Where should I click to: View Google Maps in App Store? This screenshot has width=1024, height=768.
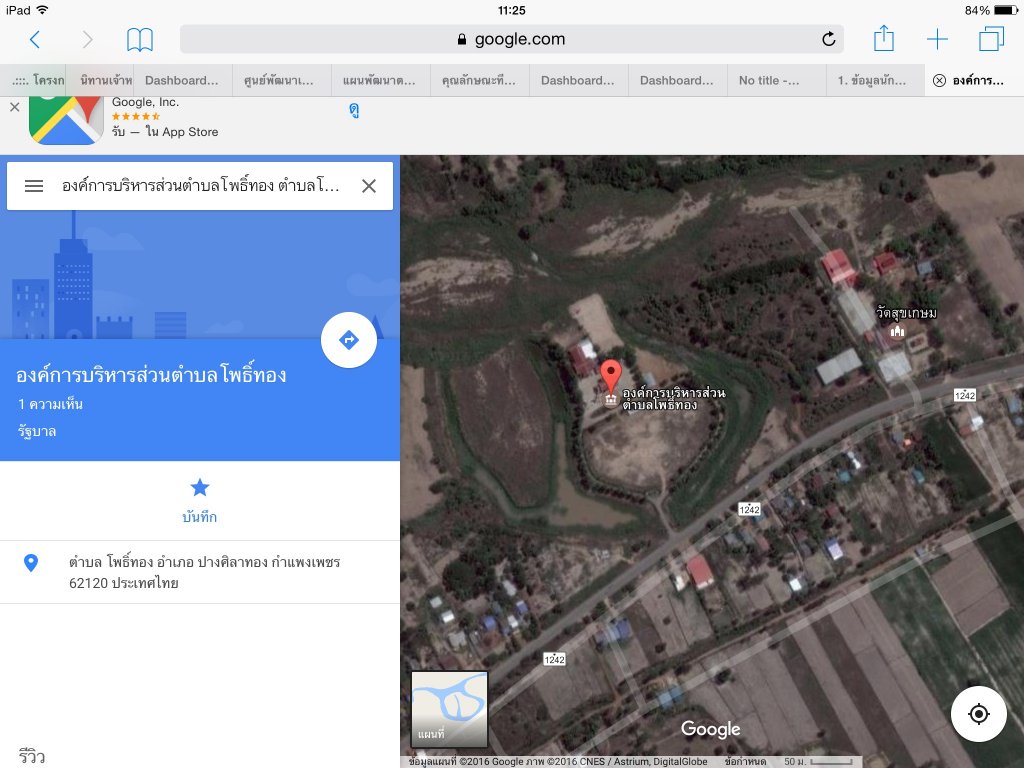coord(354,111)
